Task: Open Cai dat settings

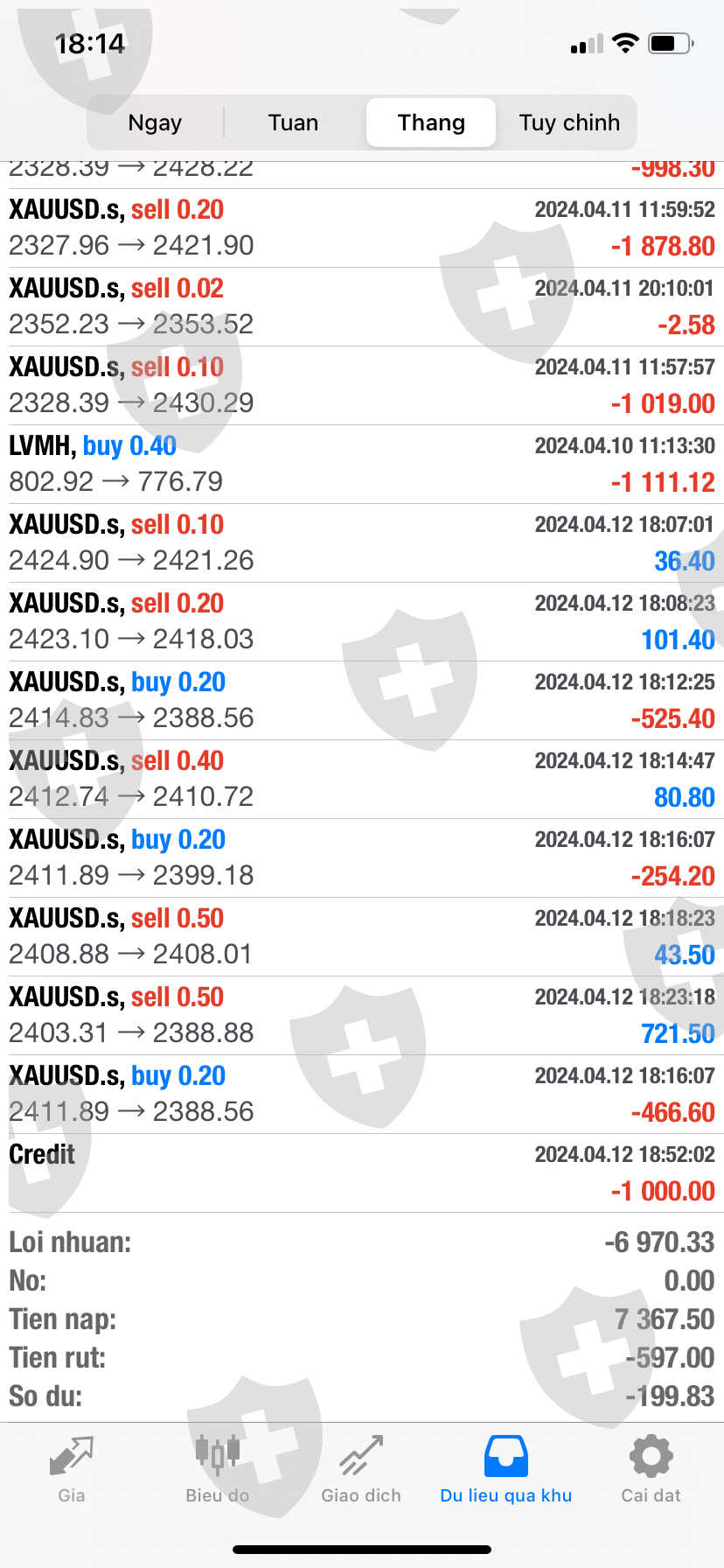Action: coord(651,1470)
